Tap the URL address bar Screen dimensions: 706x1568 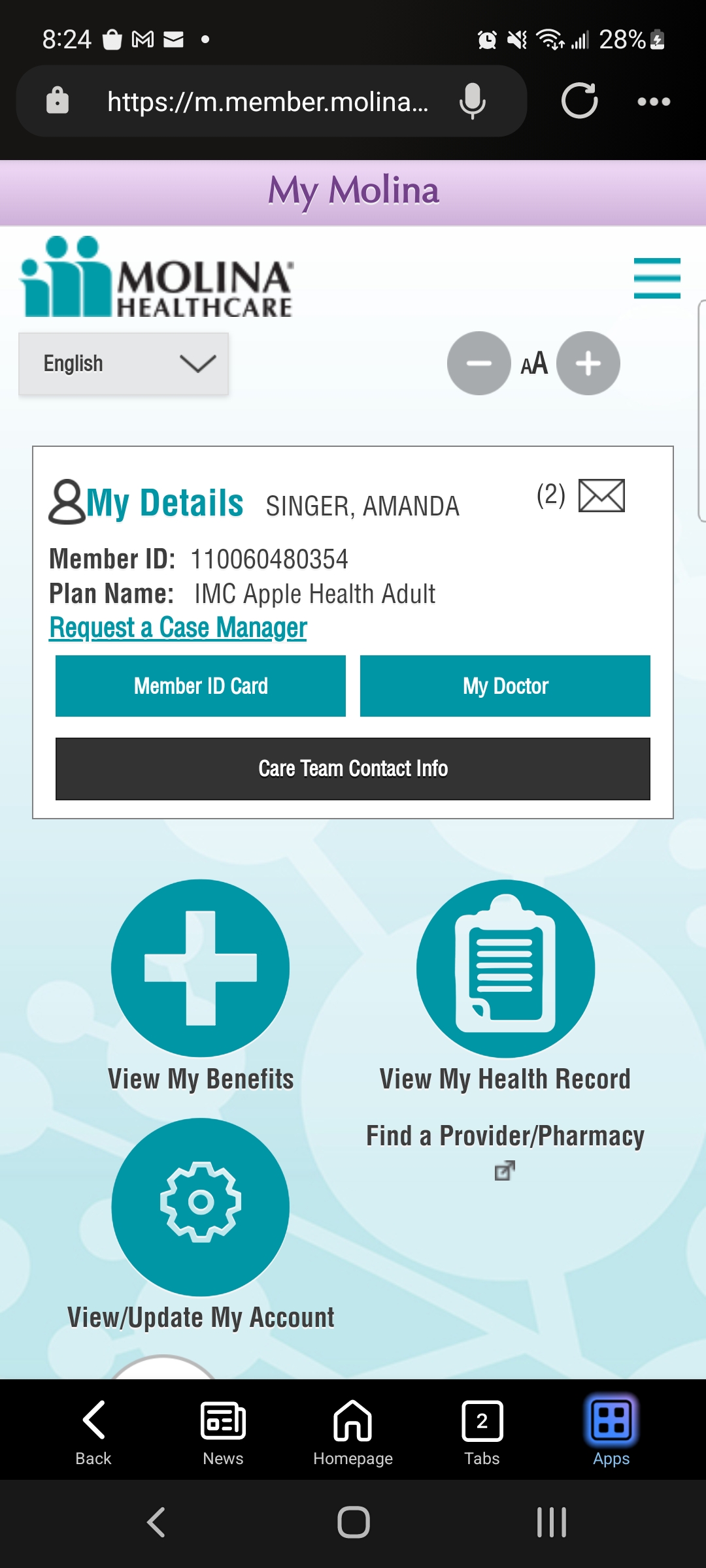click(x=268, y=101)
